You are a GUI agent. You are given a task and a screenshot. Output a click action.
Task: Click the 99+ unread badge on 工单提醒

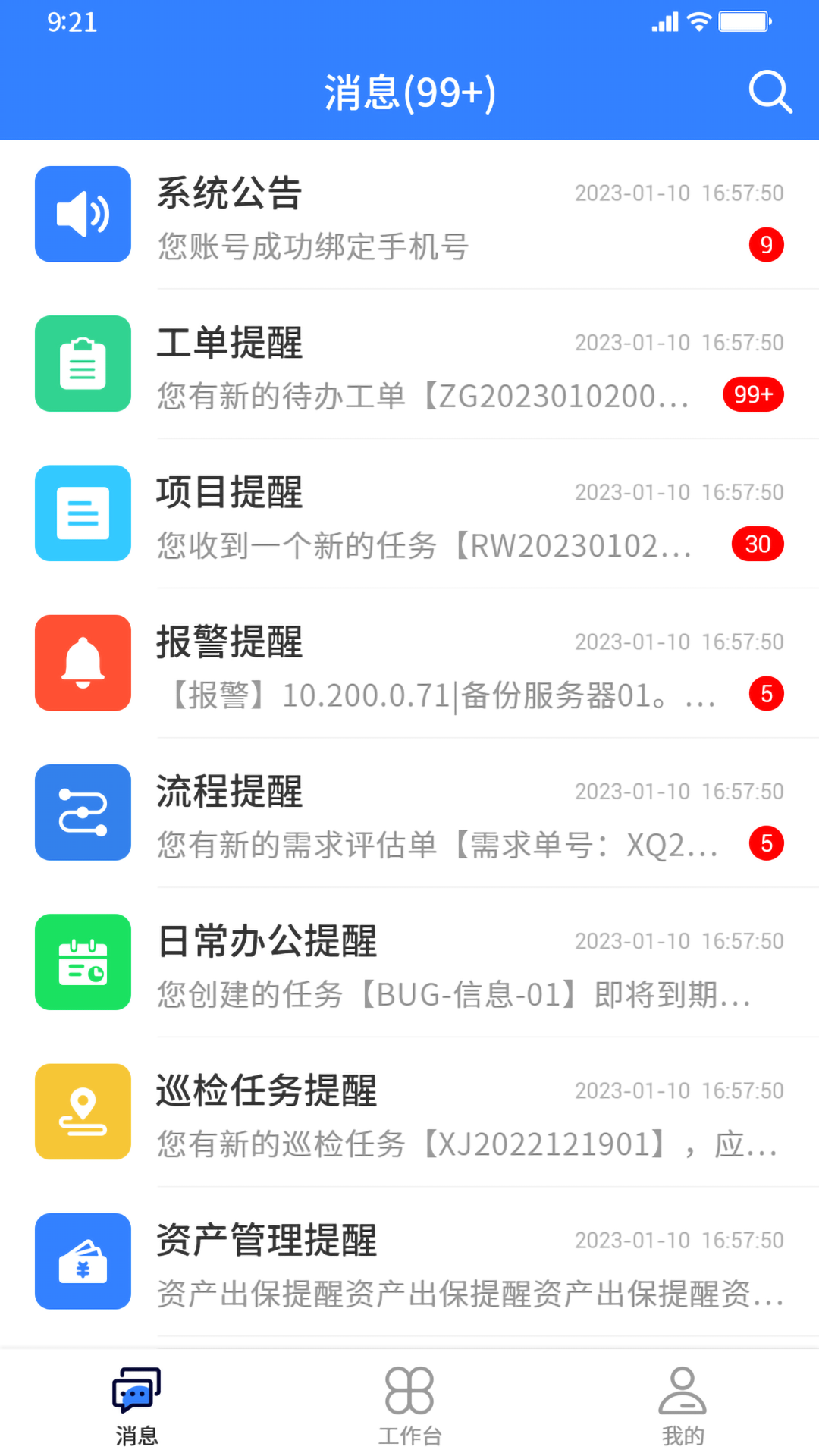click(752, 394)
